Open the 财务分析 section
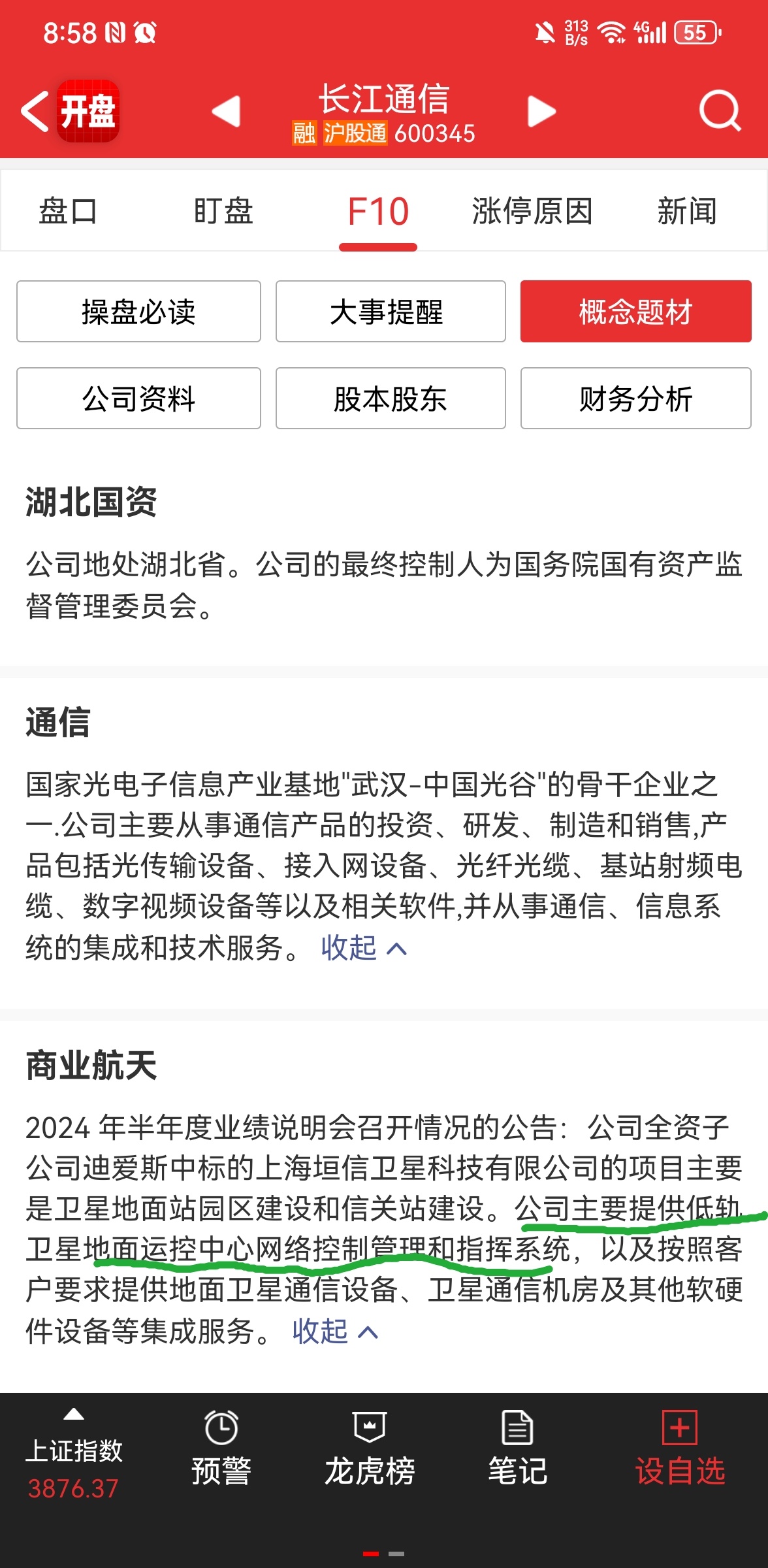This screenshot has width=768, height=1568. pos(635,399)
